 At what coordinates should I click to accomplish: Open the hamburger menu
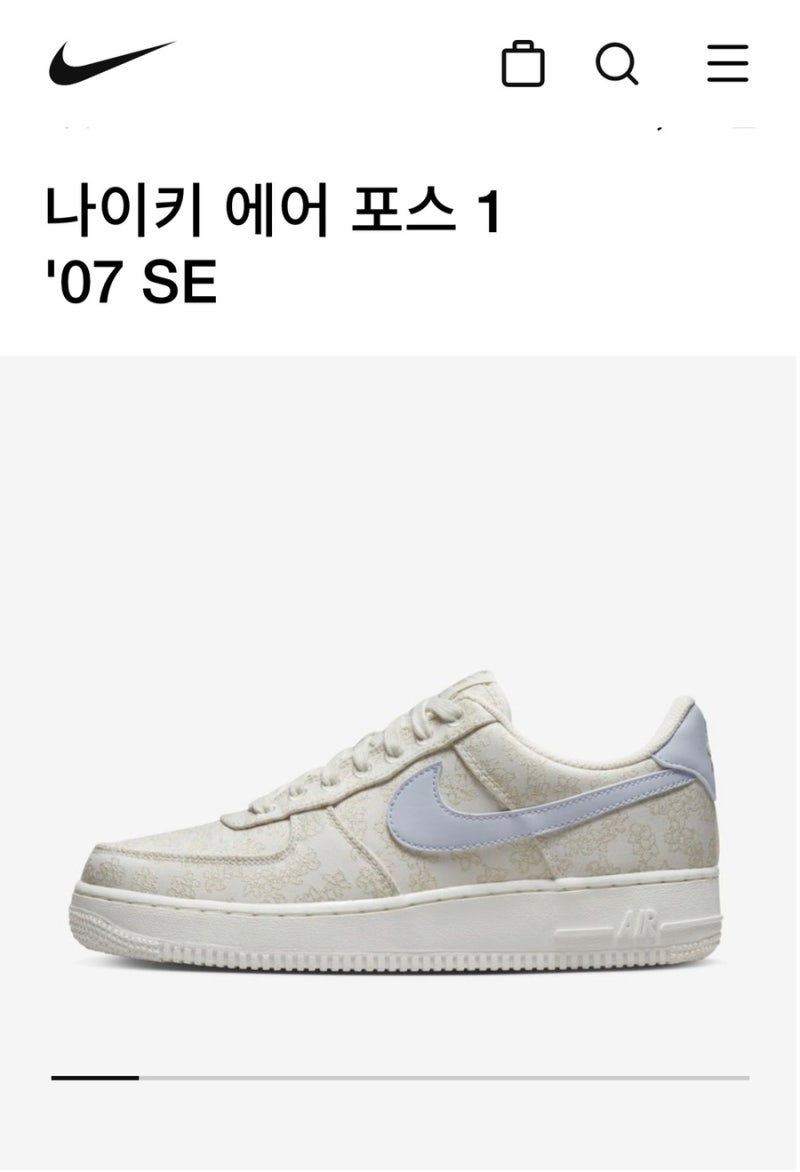pos(727,64)
